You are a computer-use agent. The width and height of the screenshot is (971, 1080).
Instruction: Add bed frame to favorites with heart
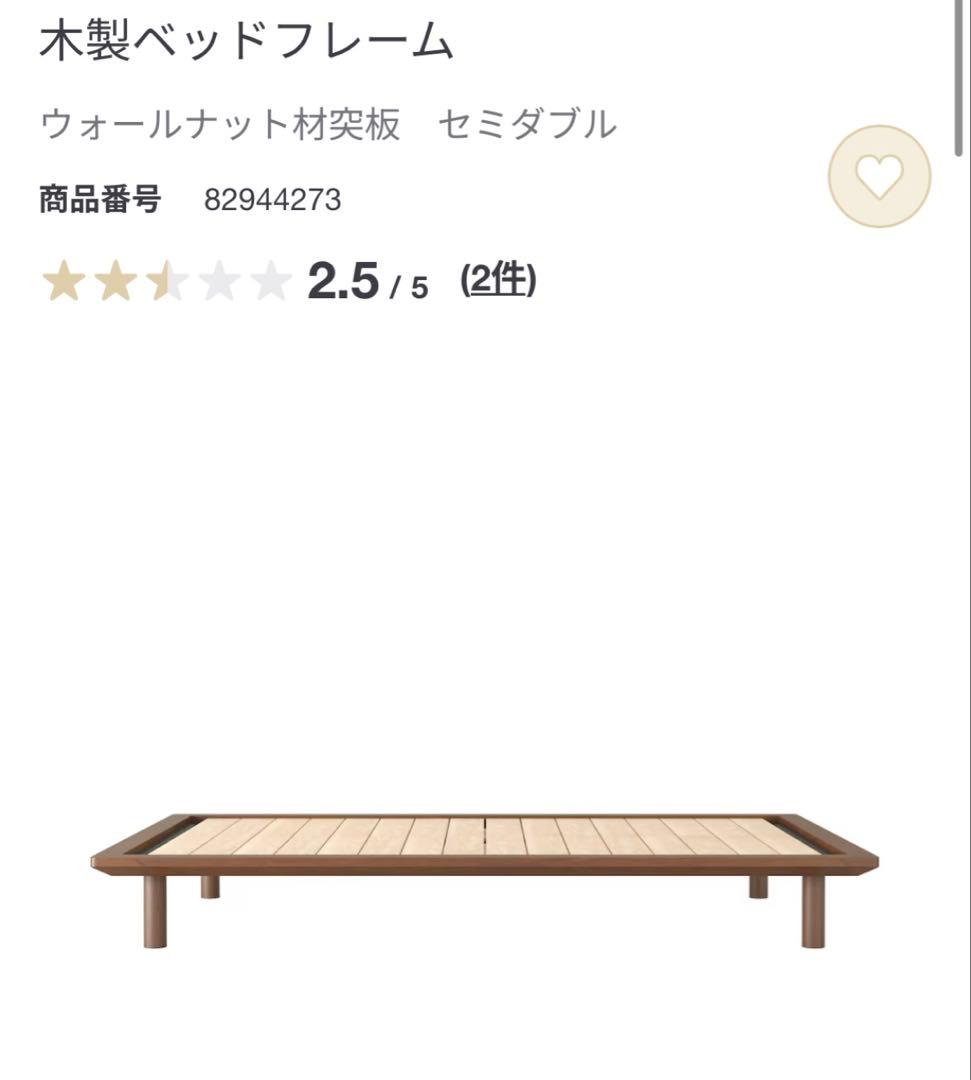pyautogui.click(x=879, y=177)
